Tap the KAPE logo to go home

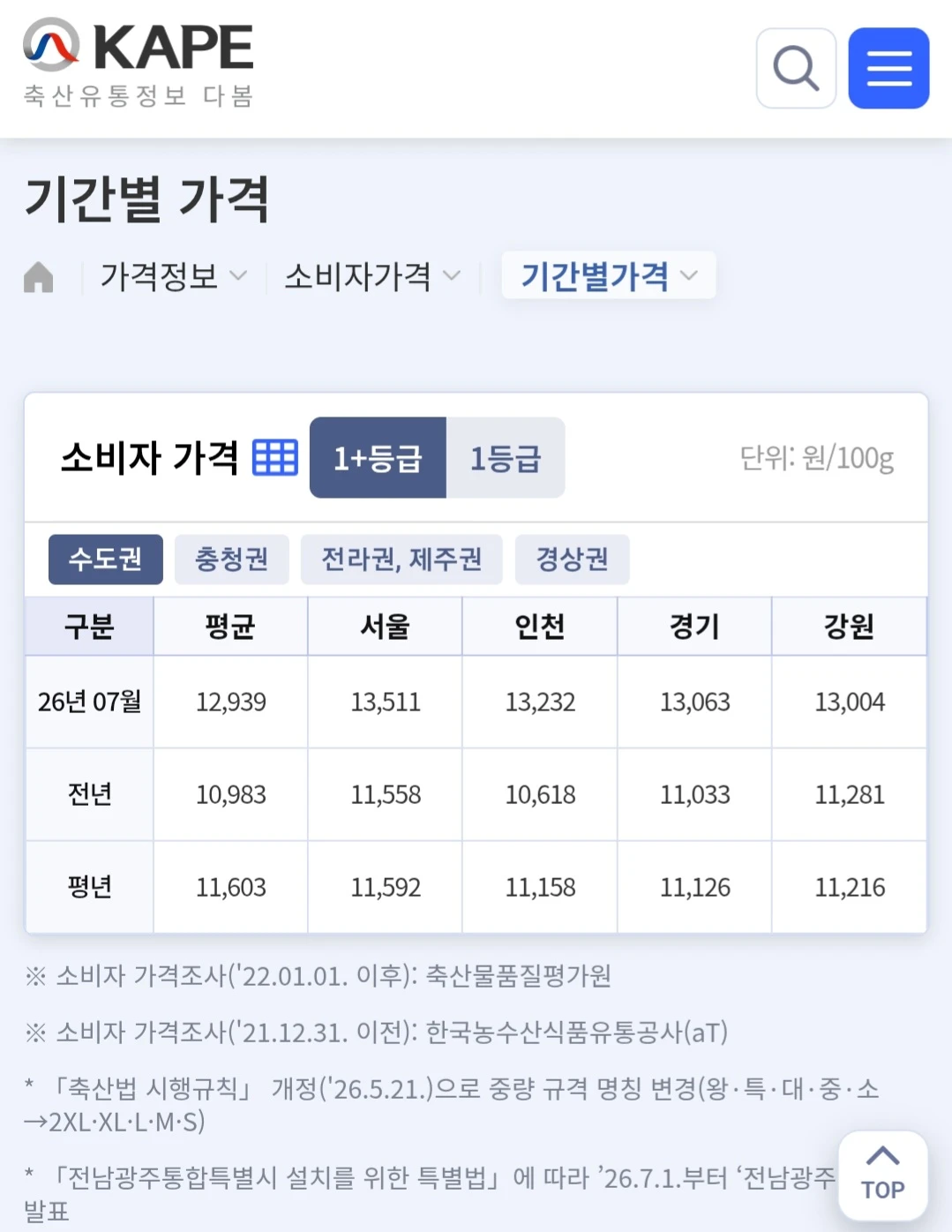click(x=139, y=63)
